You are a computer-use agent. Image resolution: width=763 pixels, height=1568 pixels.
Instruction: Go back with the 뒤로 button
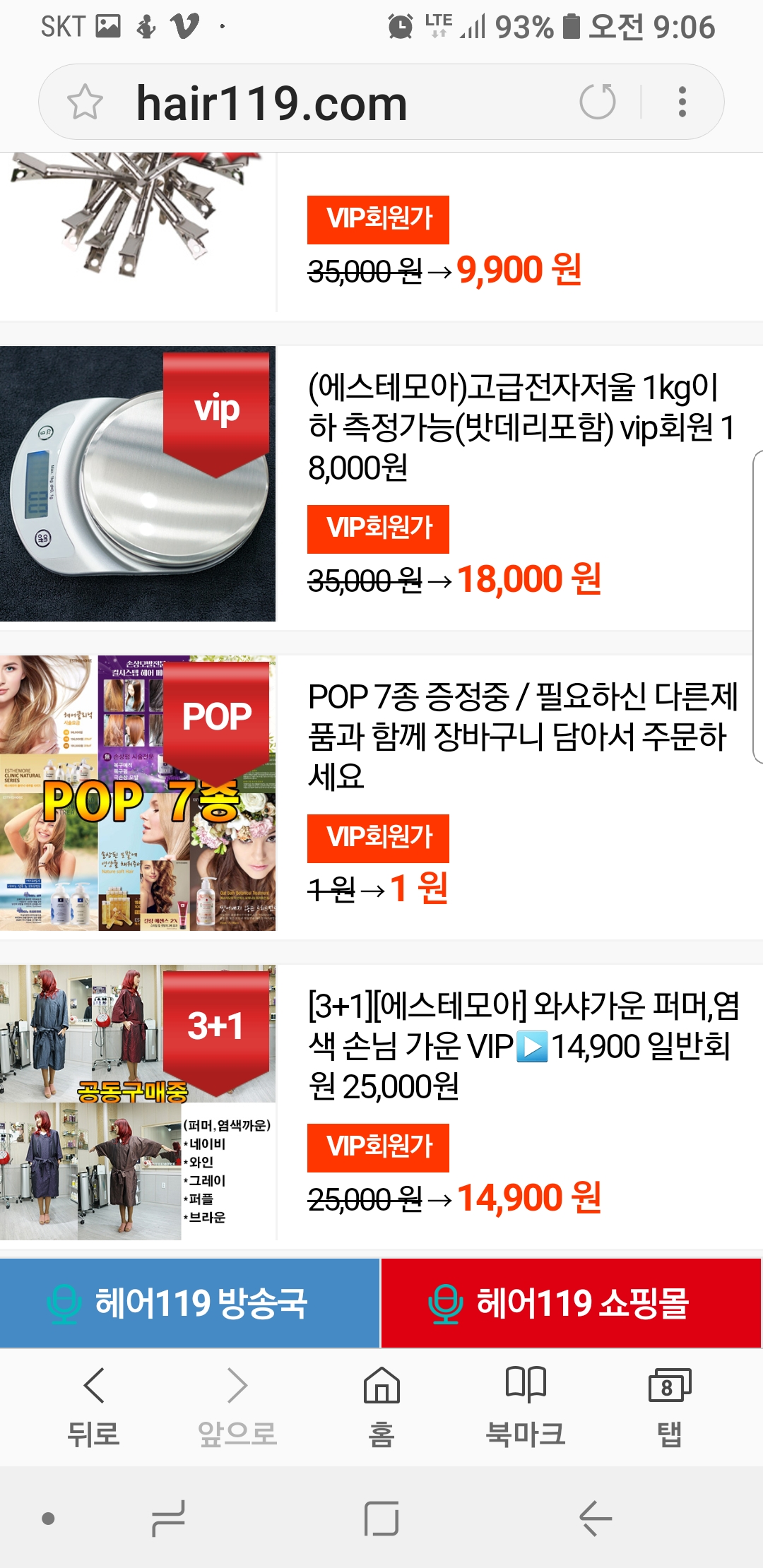93,1407
